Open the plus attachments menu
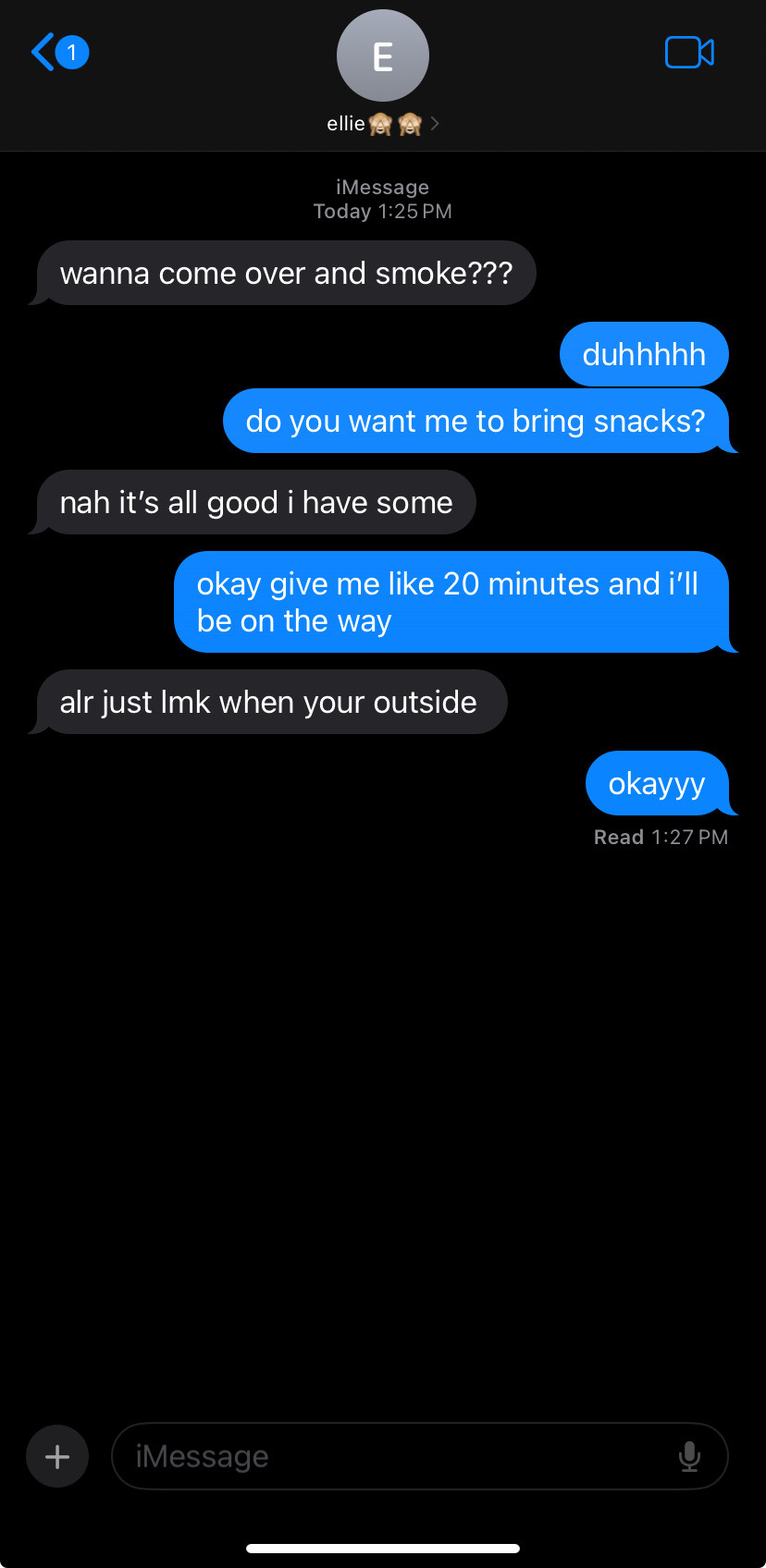 pyautogui.click(x=57, y=1456)
